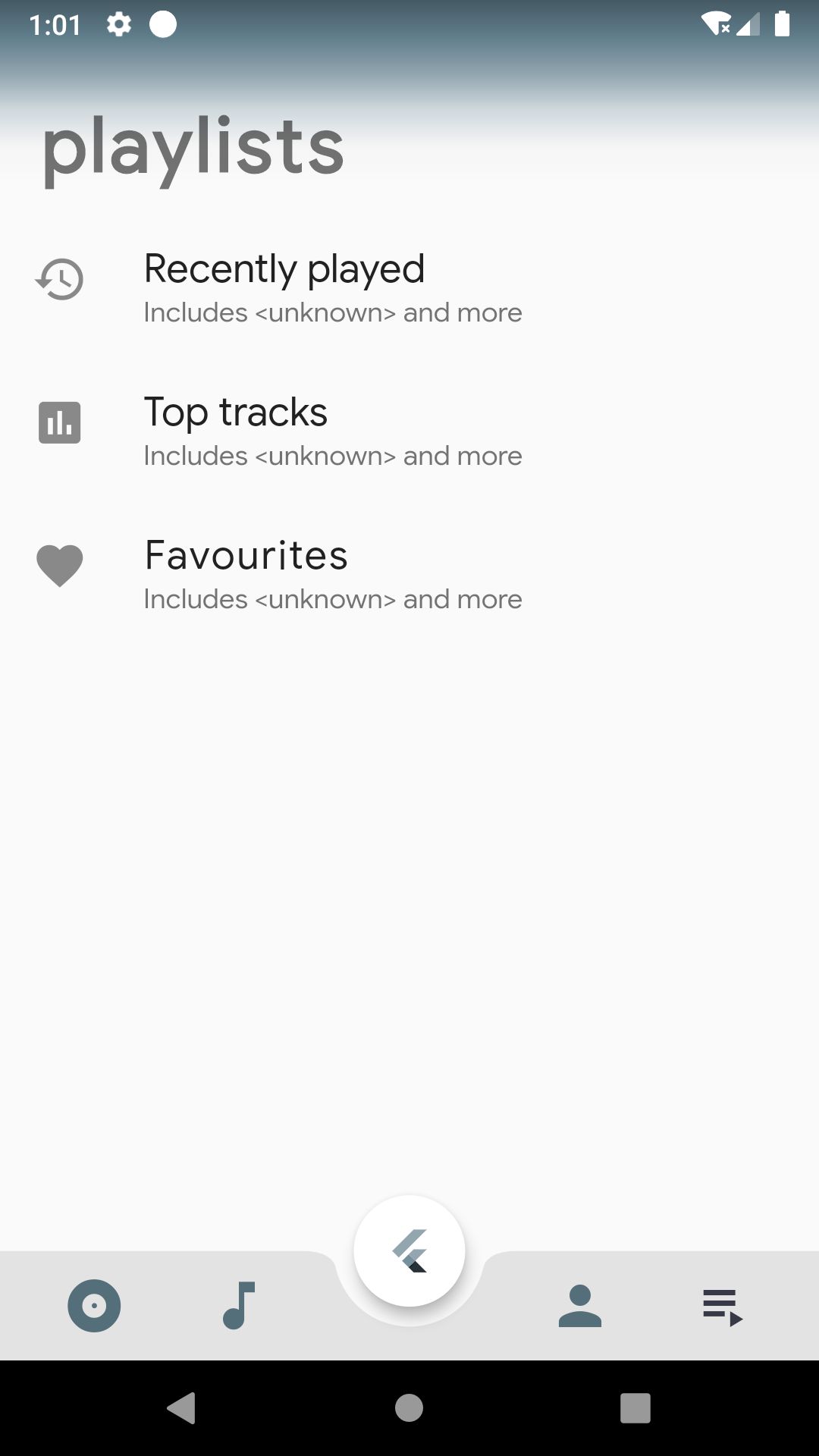Switch to the songs music note tab
Image resolution: width=819 pixels, height=1456 pixels.
(239, 1306)
